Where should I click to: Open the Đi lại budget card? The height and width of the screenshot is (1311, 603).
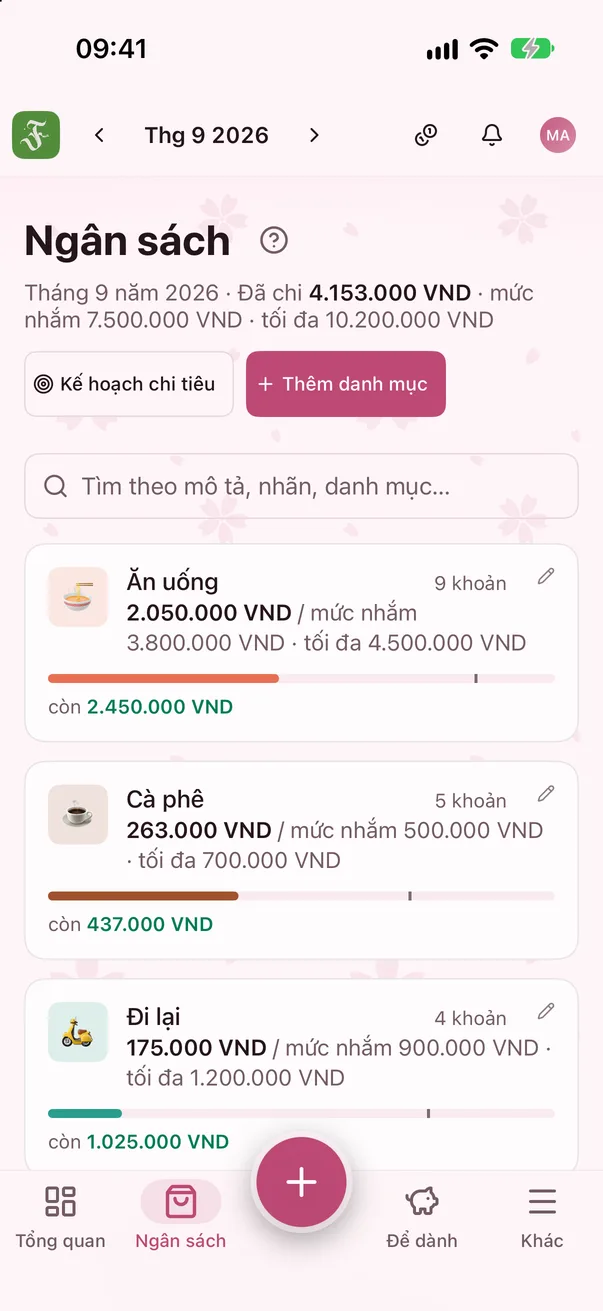[x=301, y=1075]
